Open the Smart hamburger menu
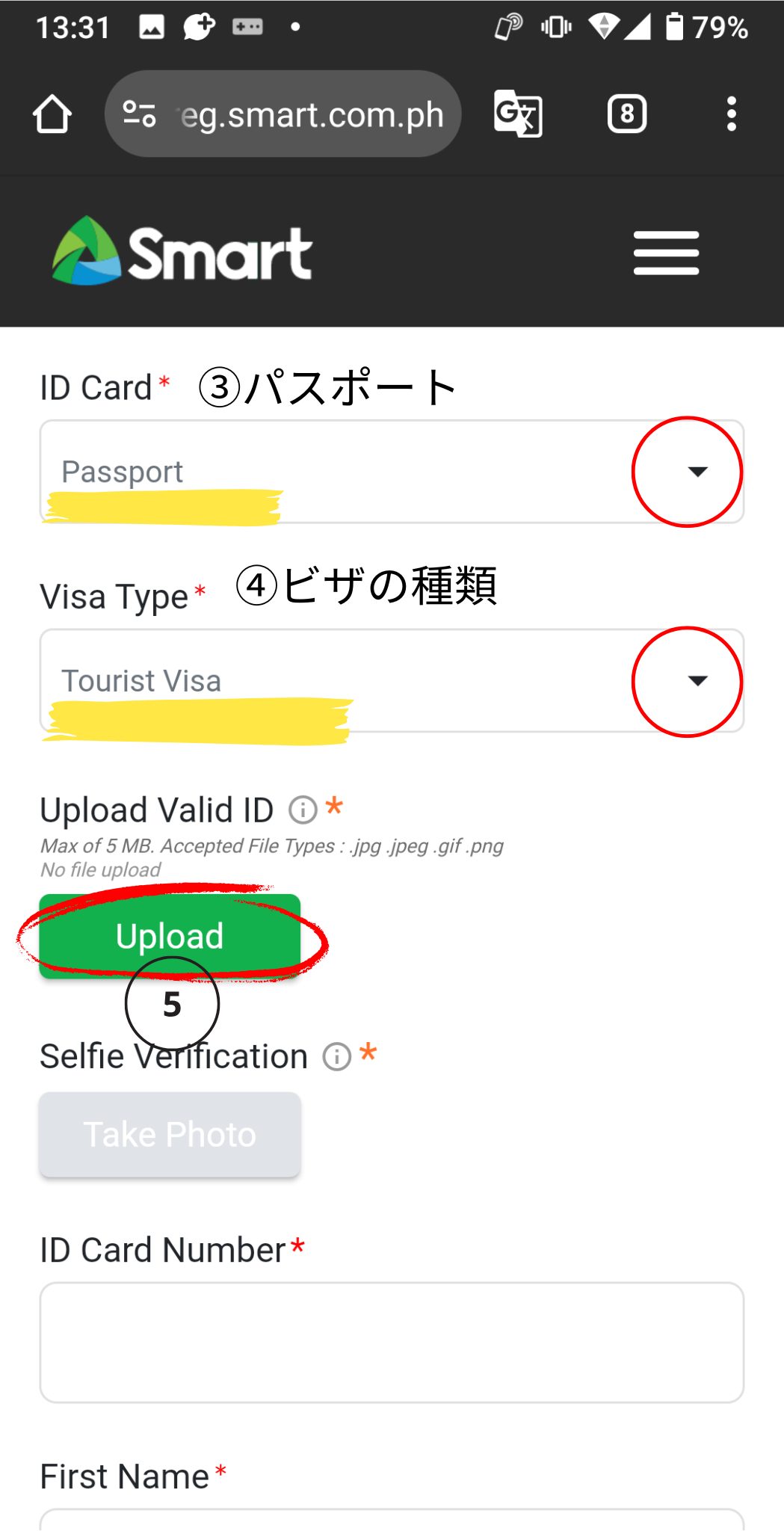 click(x=666, y=253)
